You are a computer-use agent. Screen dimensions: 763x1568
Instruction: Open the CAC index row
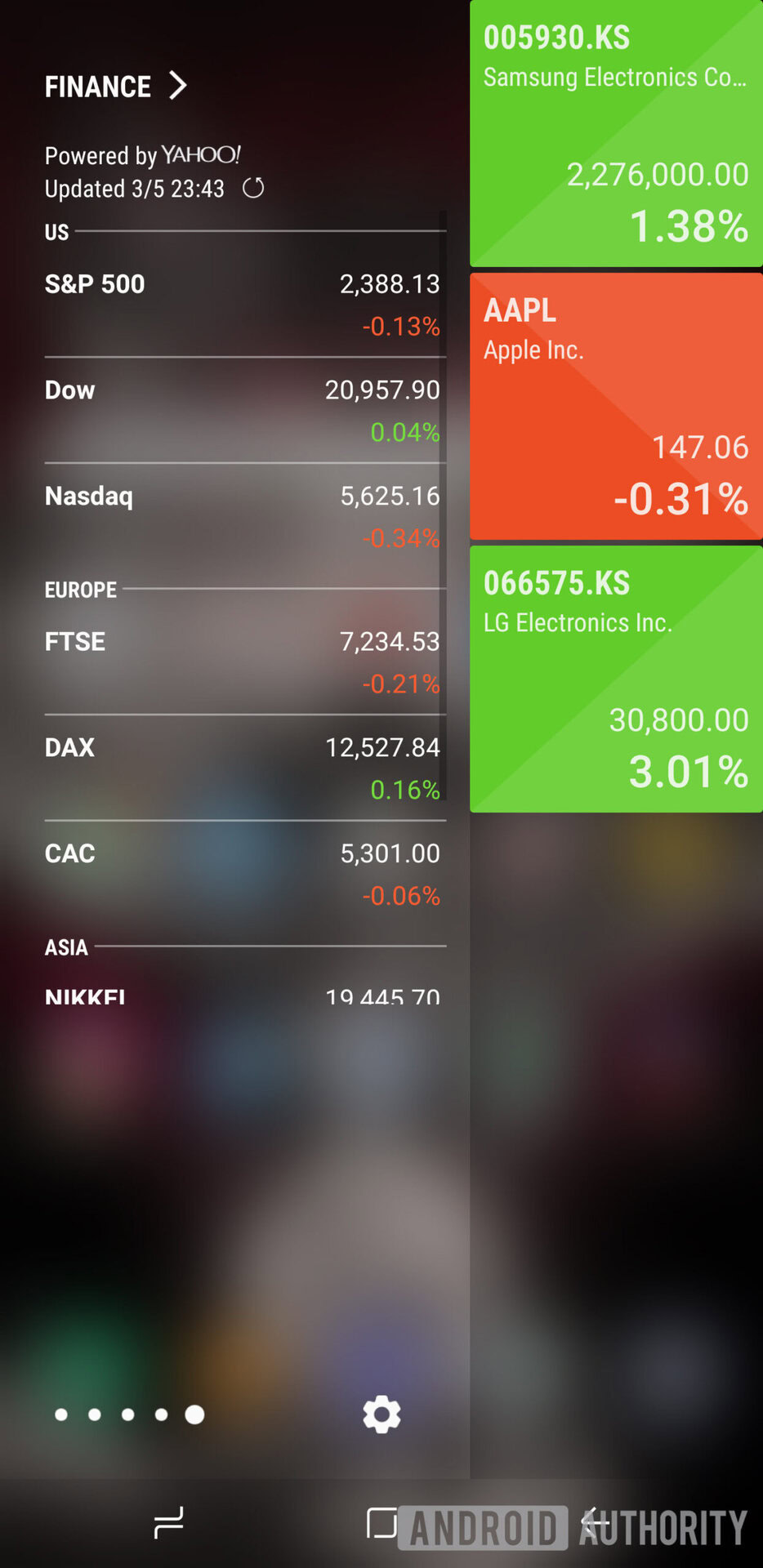pos(243,874)
